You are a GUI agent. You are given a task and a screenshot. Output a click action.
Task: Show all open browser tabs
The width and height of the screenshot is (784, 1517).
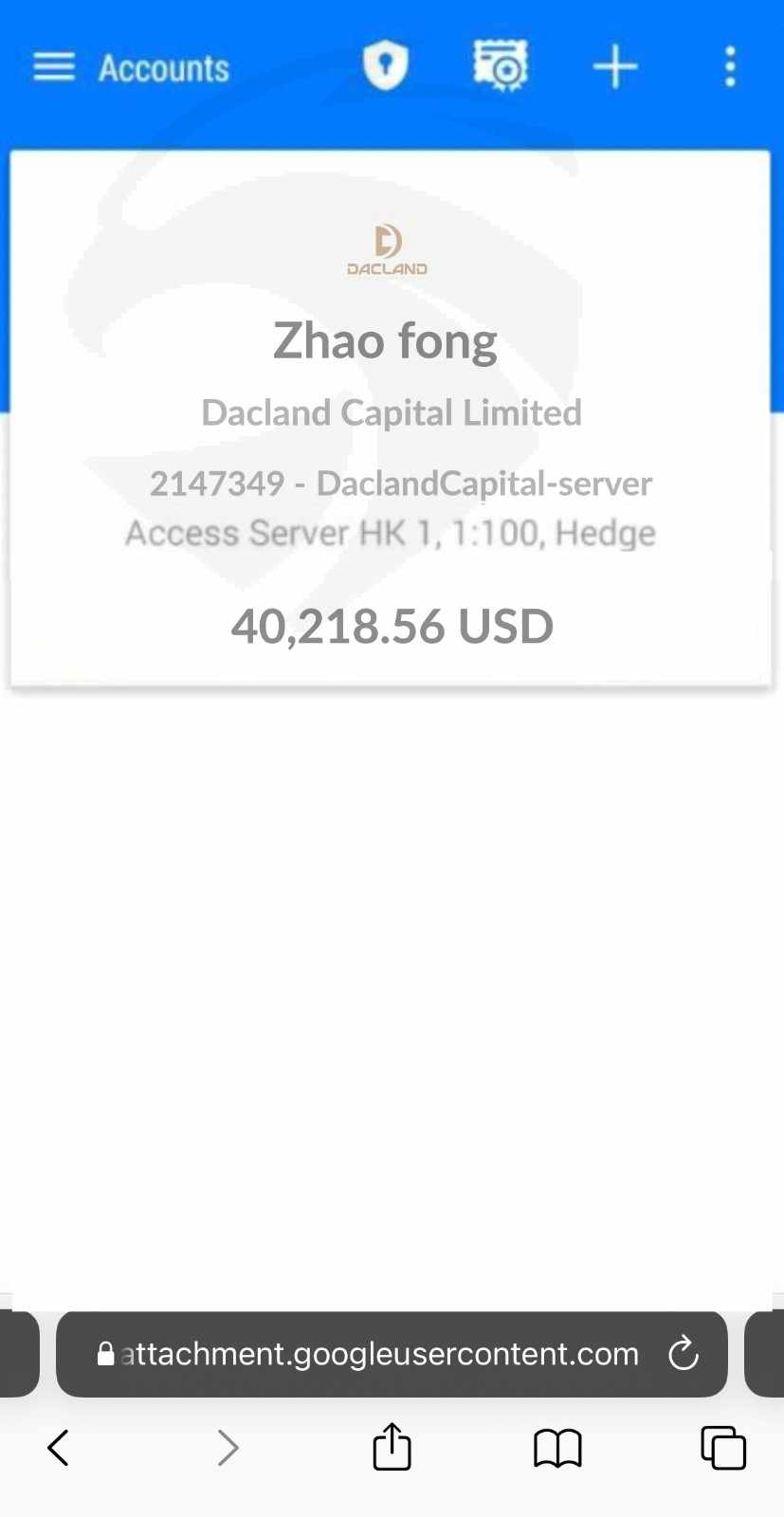pyautogui.click(x=723, y=1448)
